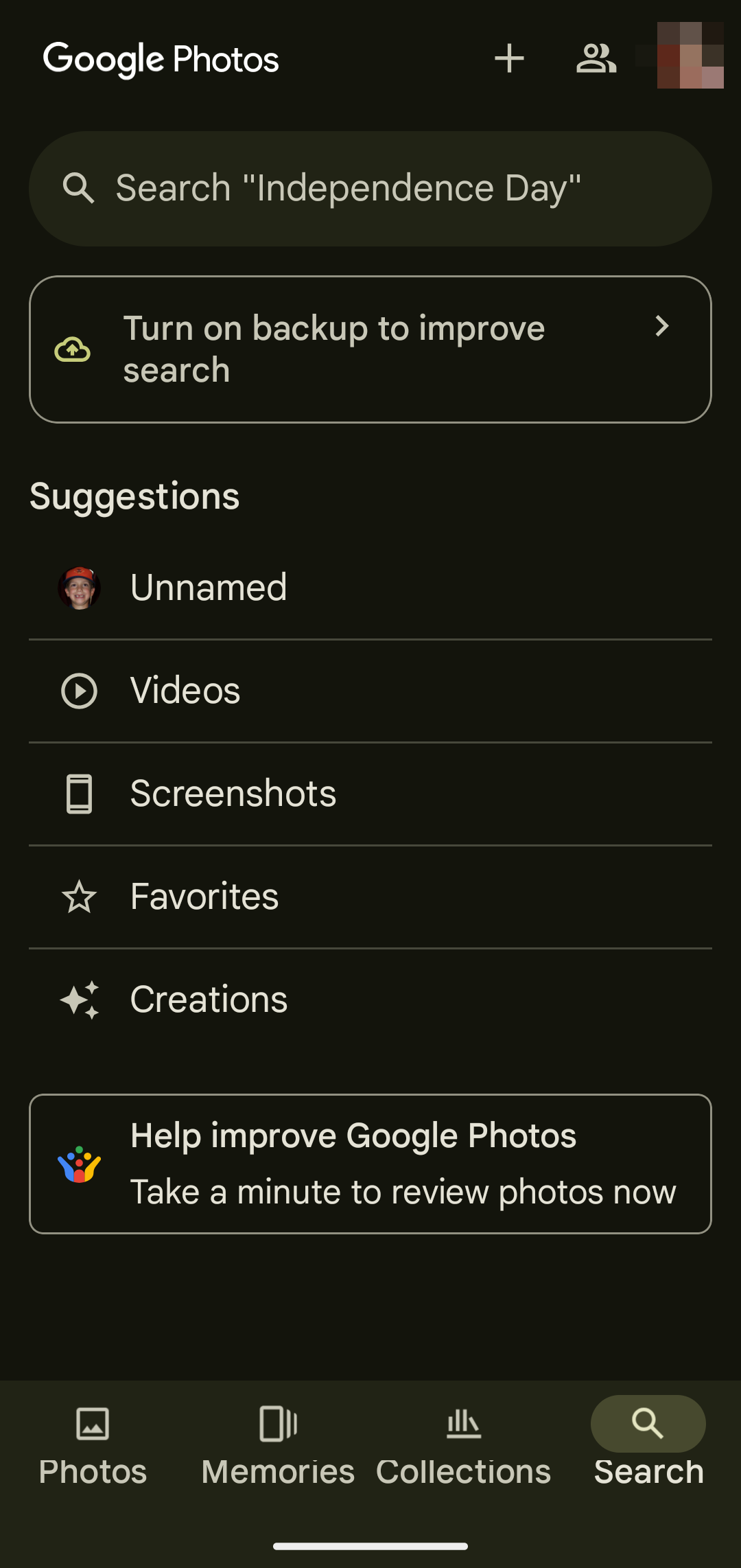Open the Unnamed person suggestion
Viewport: 741px width, 1568px height.
coord(370,588)
